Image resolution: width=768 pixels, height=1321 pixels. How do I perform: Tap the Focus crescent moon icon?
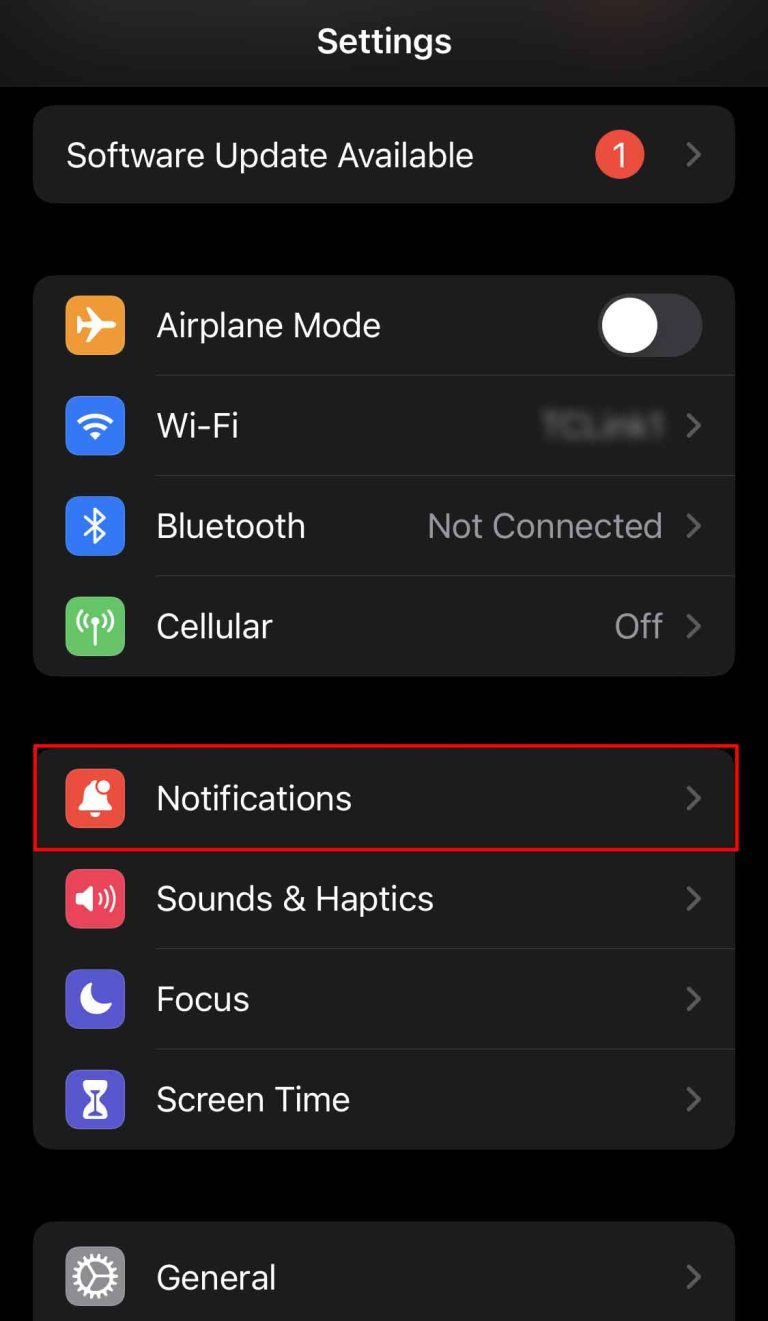pos(94,998)
